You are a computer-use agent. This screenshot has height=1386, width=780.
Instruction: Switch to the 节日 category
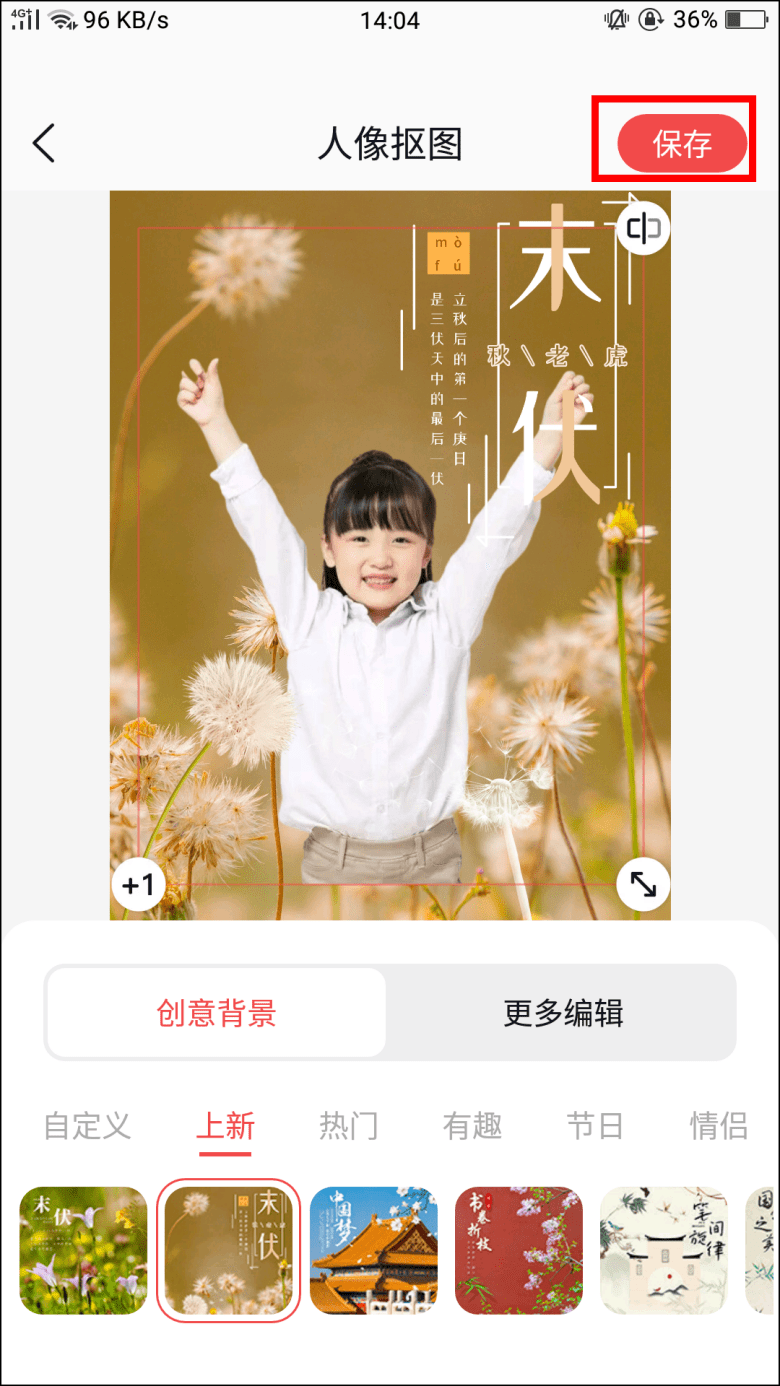tap(595, 1126)
